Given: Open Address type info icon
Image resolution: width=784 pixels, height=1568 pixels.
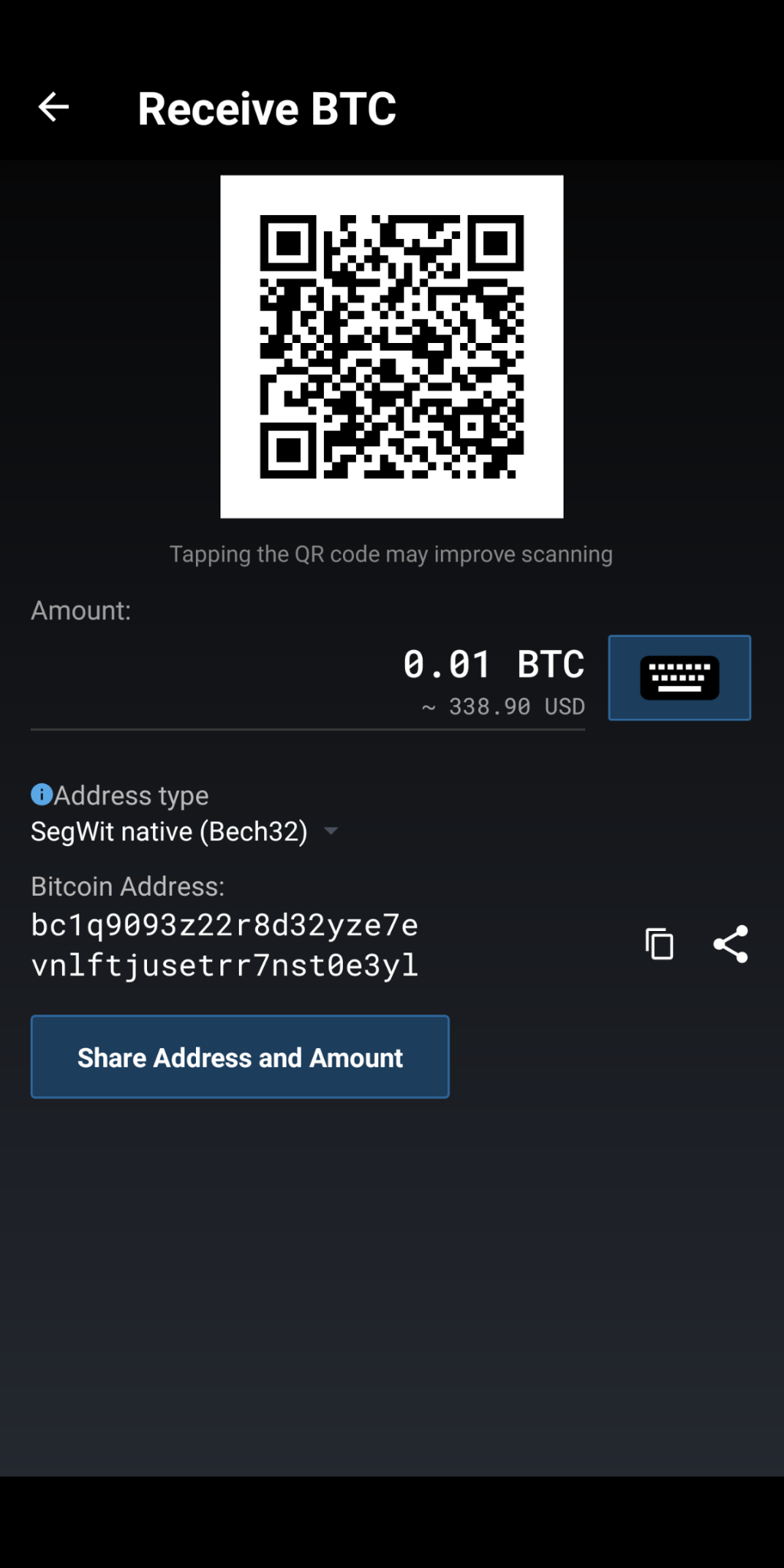Looking at the screenshot, I should [x=41, y=795].
